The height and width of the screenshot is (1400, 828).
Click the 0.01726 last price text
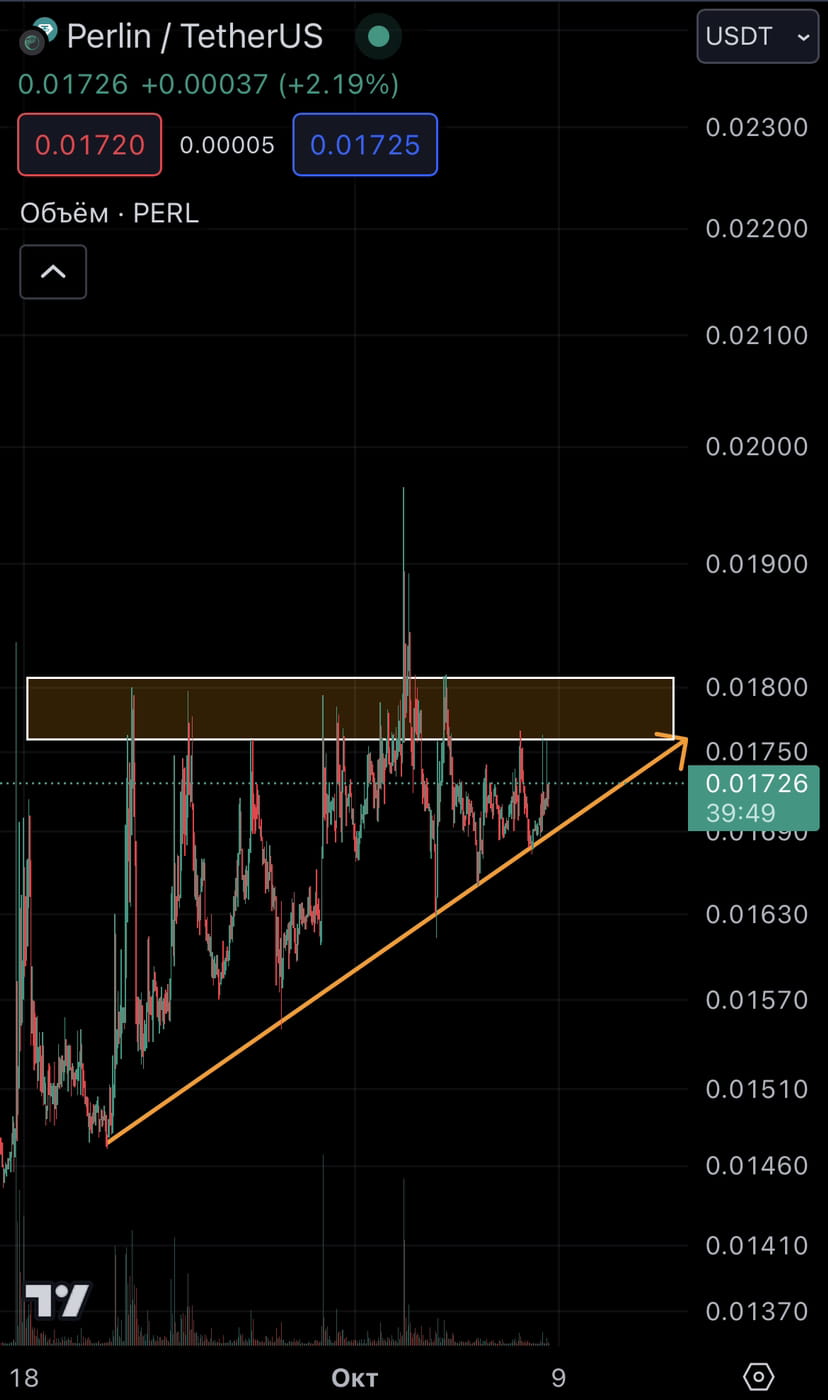[72, 85]
